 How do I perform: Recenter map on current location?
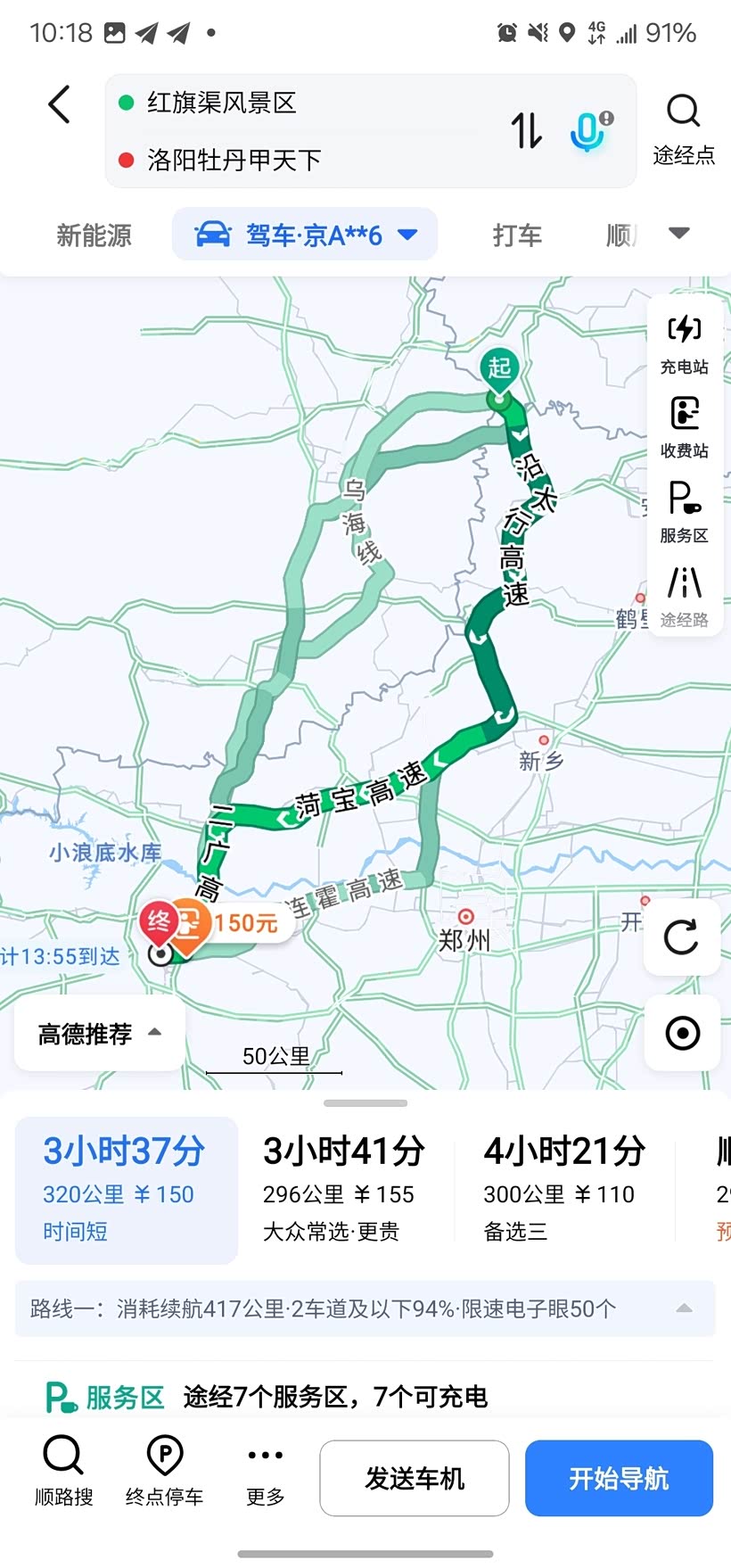[x=682, y=1034]
